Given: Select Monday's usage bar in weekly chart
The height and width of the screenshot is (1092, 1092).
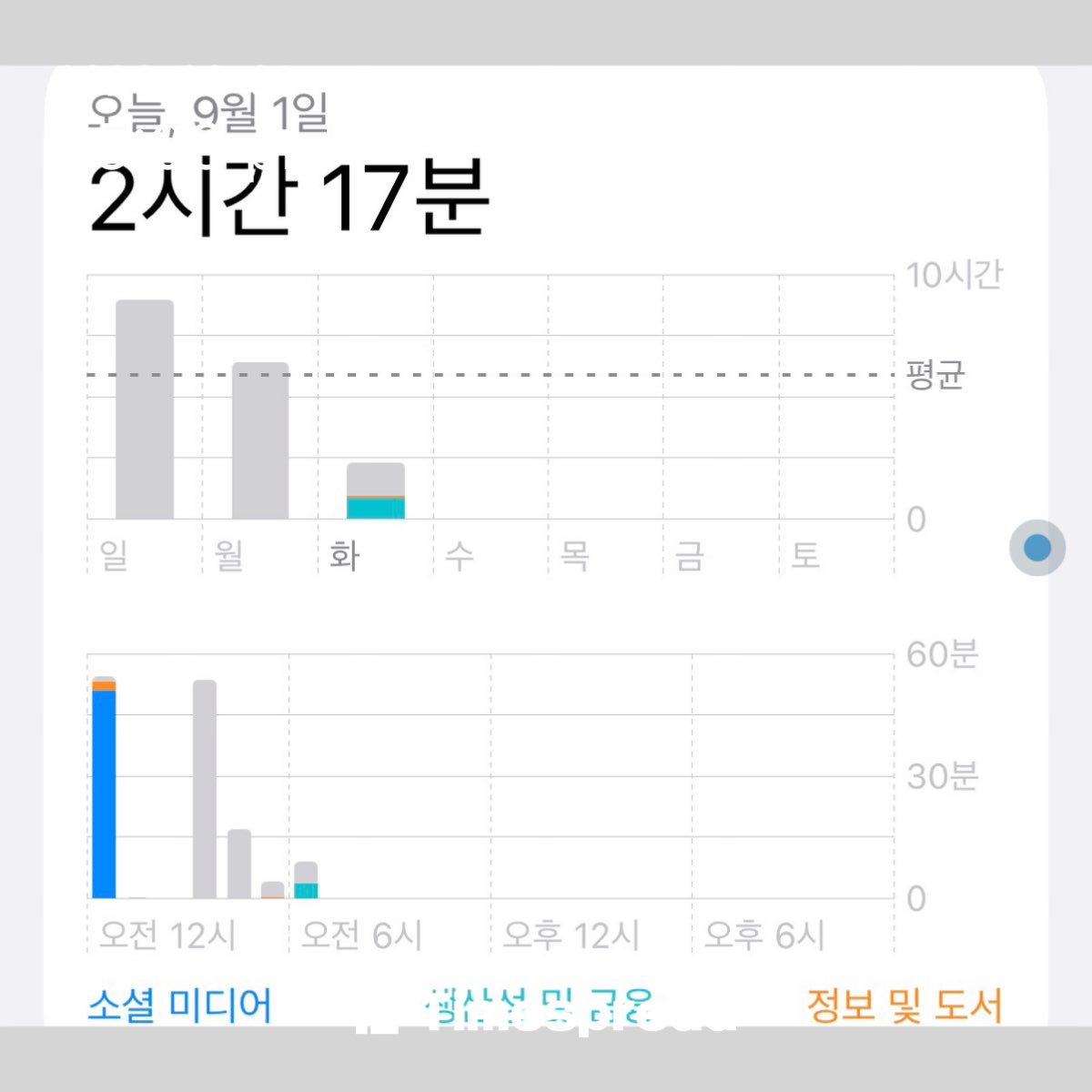Looking at the screenshot, I should click(260, 440).
